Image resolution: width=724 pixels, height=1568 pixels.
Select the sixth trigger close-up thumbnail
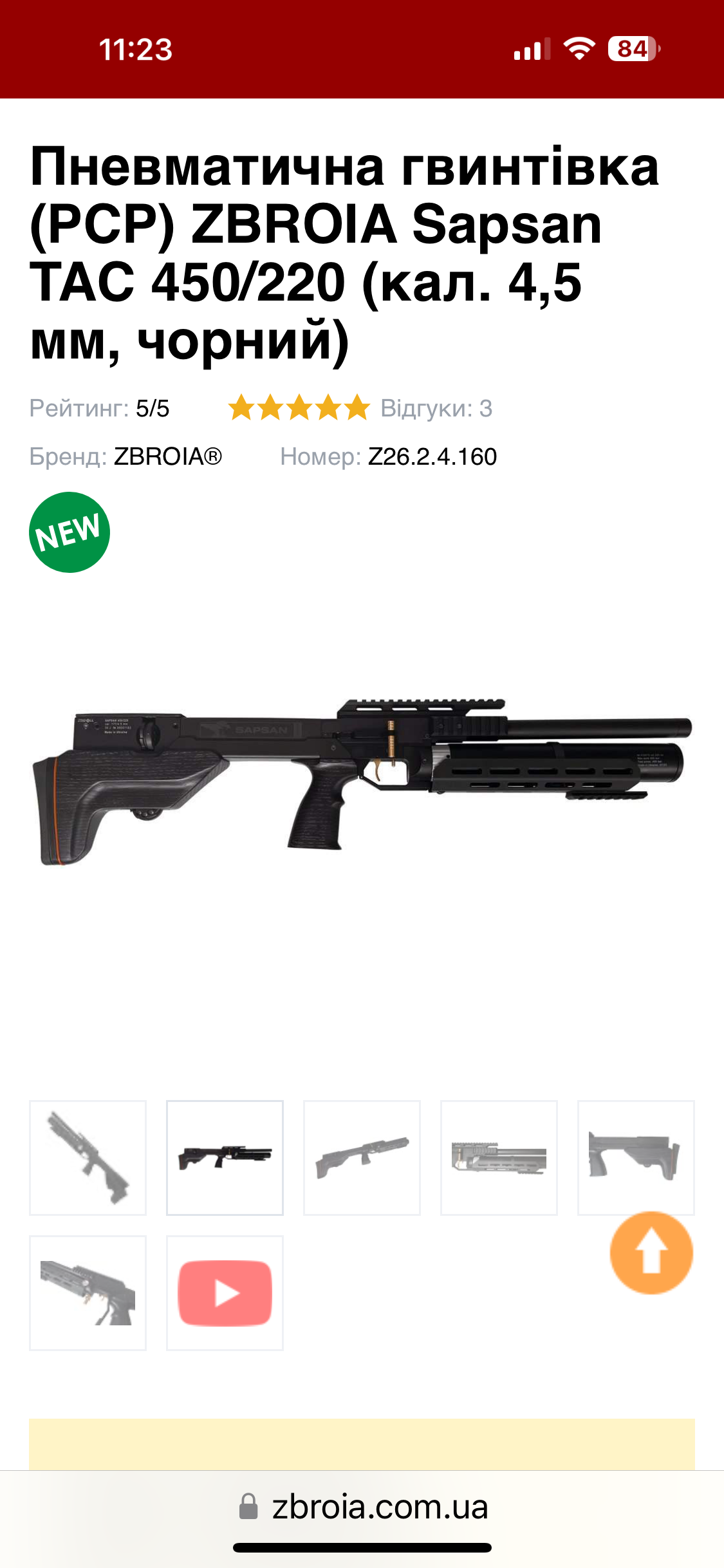pyautogui.click(x=88, y=1293)
